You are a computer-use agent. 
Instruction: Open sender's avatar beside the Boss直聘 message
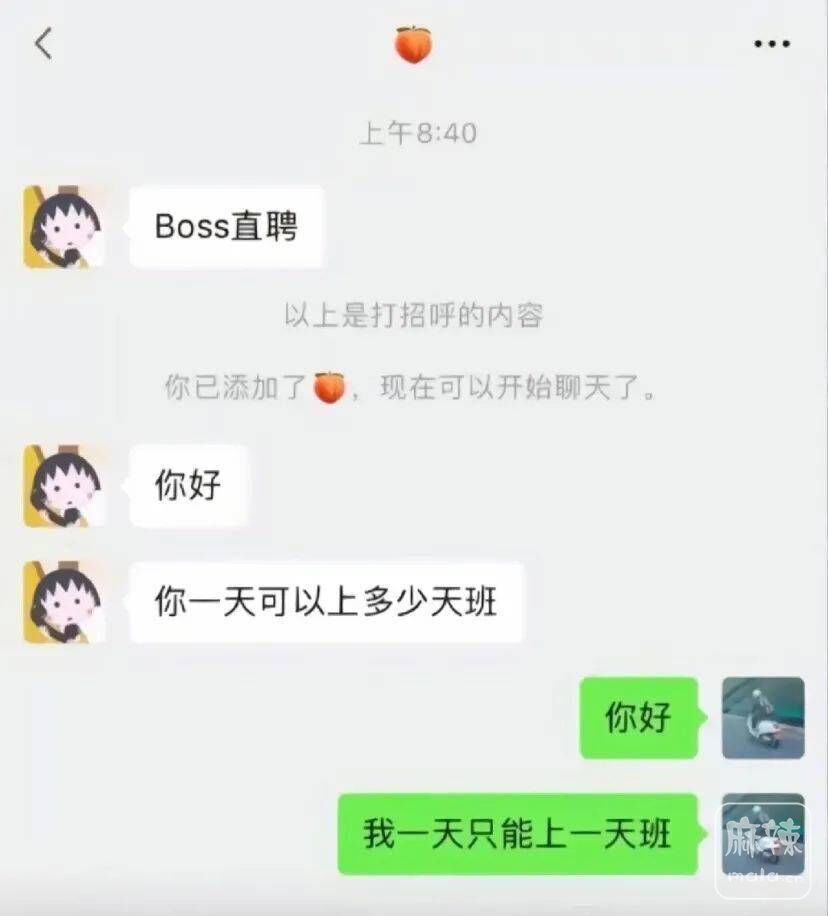coord(64,226)
